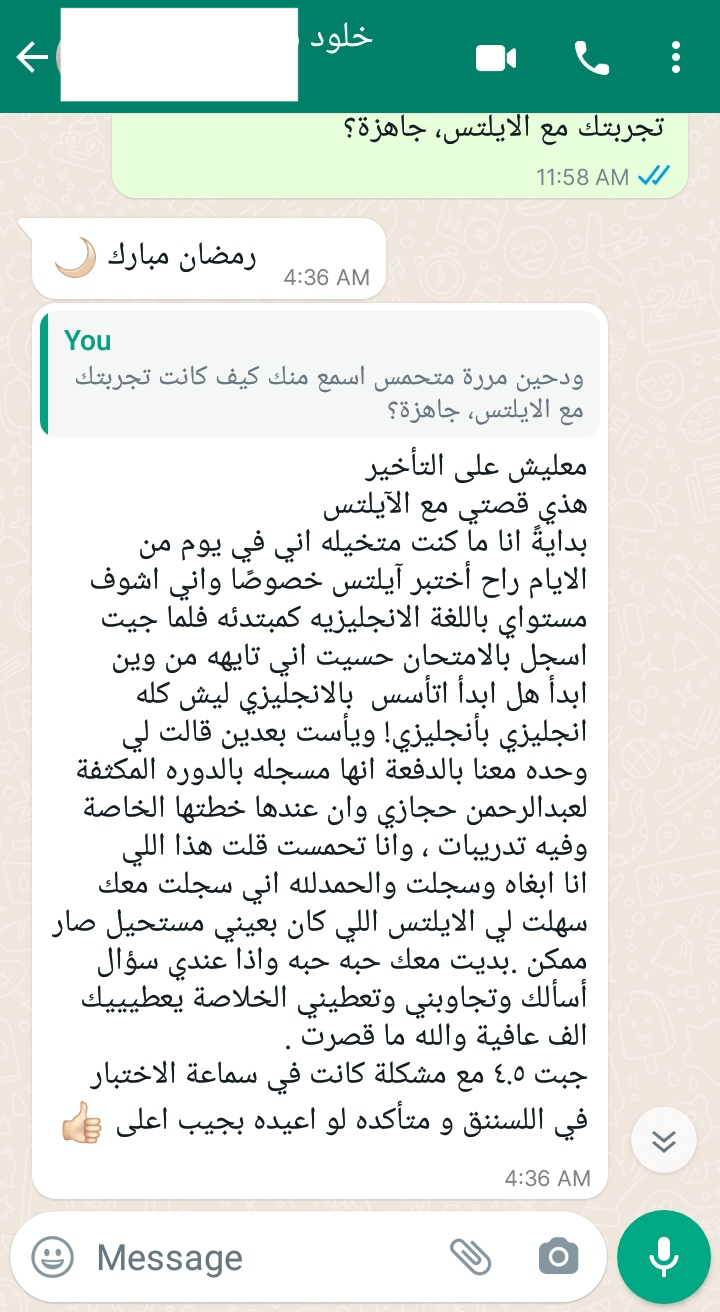Screen dimensions: 720x1312
Task: Tap the scroll-to-bottom double chevron button
Action: [663, 1141]
